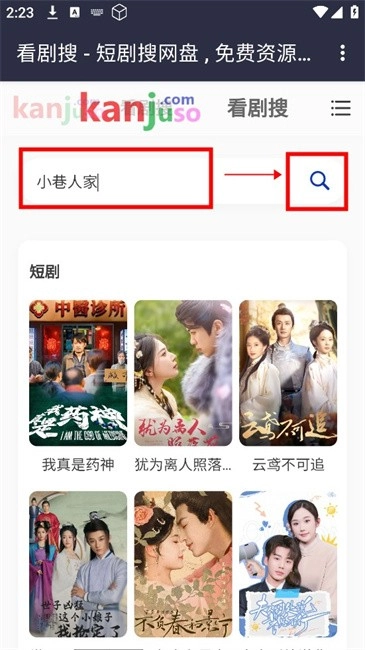Image resolution: width=365 pixels, height=650 pixels.
Task: Tap the search box containing 小巷人家
Action: pos(116,179)
